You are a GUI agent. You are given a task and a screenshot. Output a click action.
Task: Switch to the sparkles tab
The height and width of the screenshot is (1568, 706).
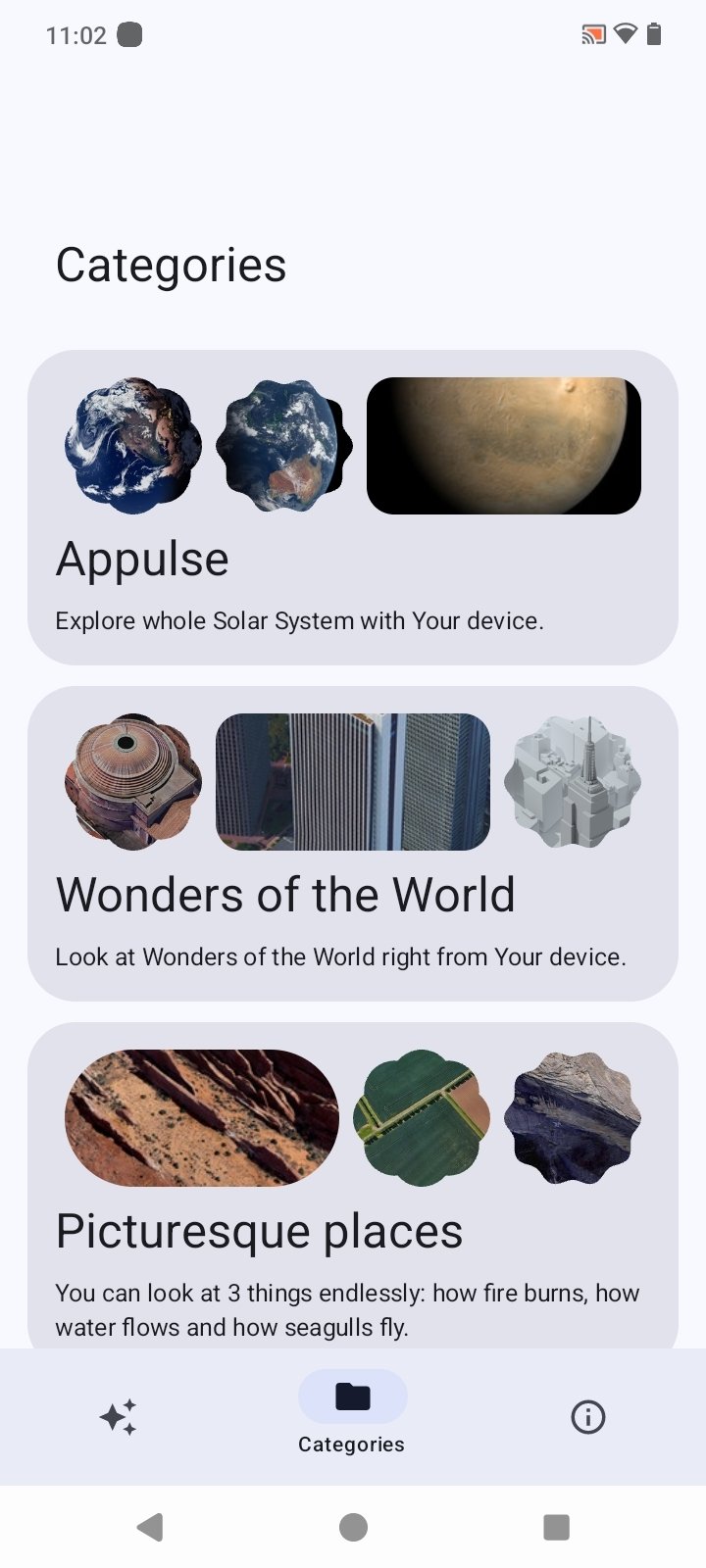tap(118, 1417)
